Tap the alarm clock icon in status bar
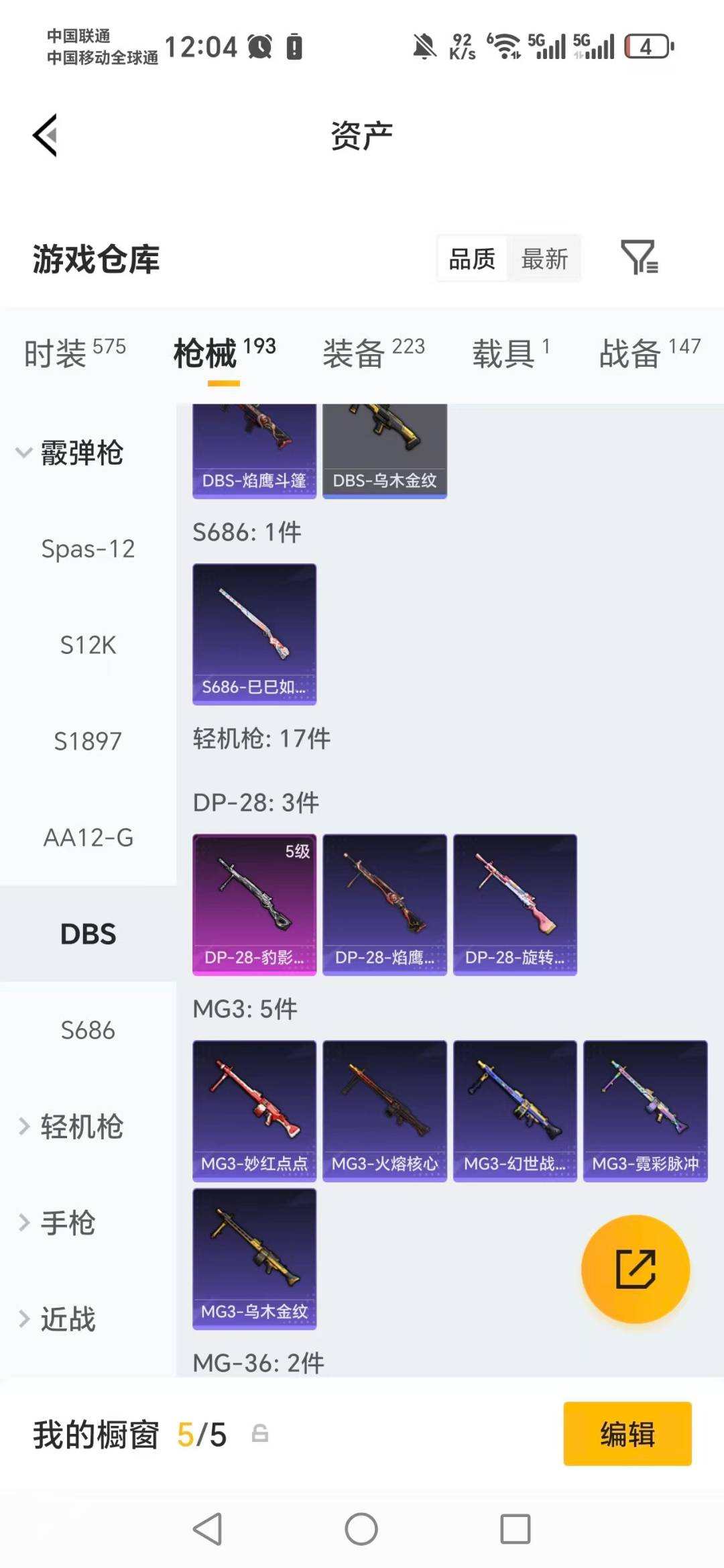724x1568 pixels. (261, 46)
